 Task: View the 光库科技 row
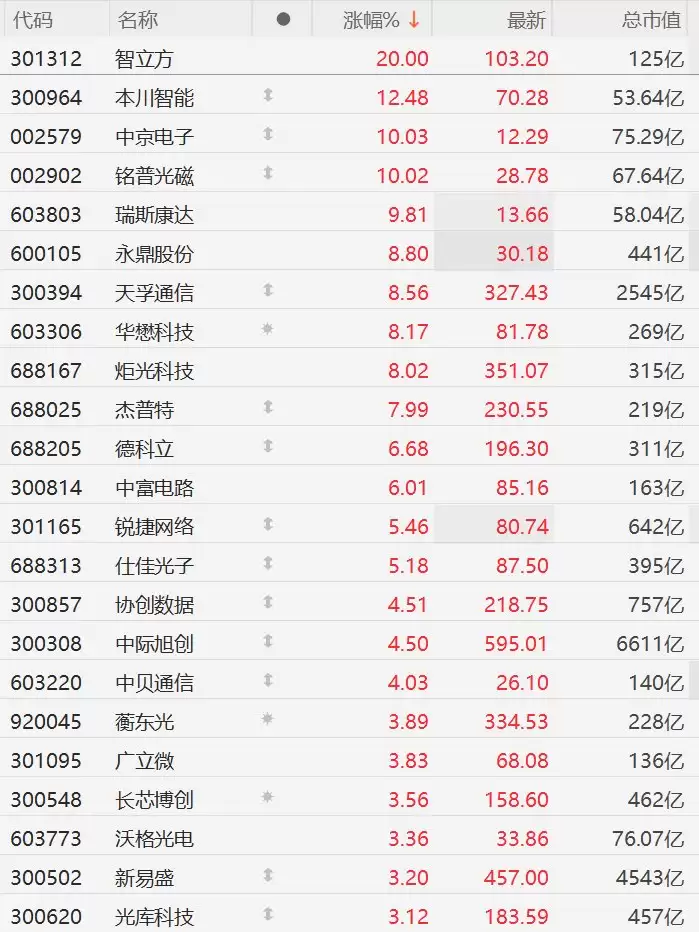(x=154, y=916)
